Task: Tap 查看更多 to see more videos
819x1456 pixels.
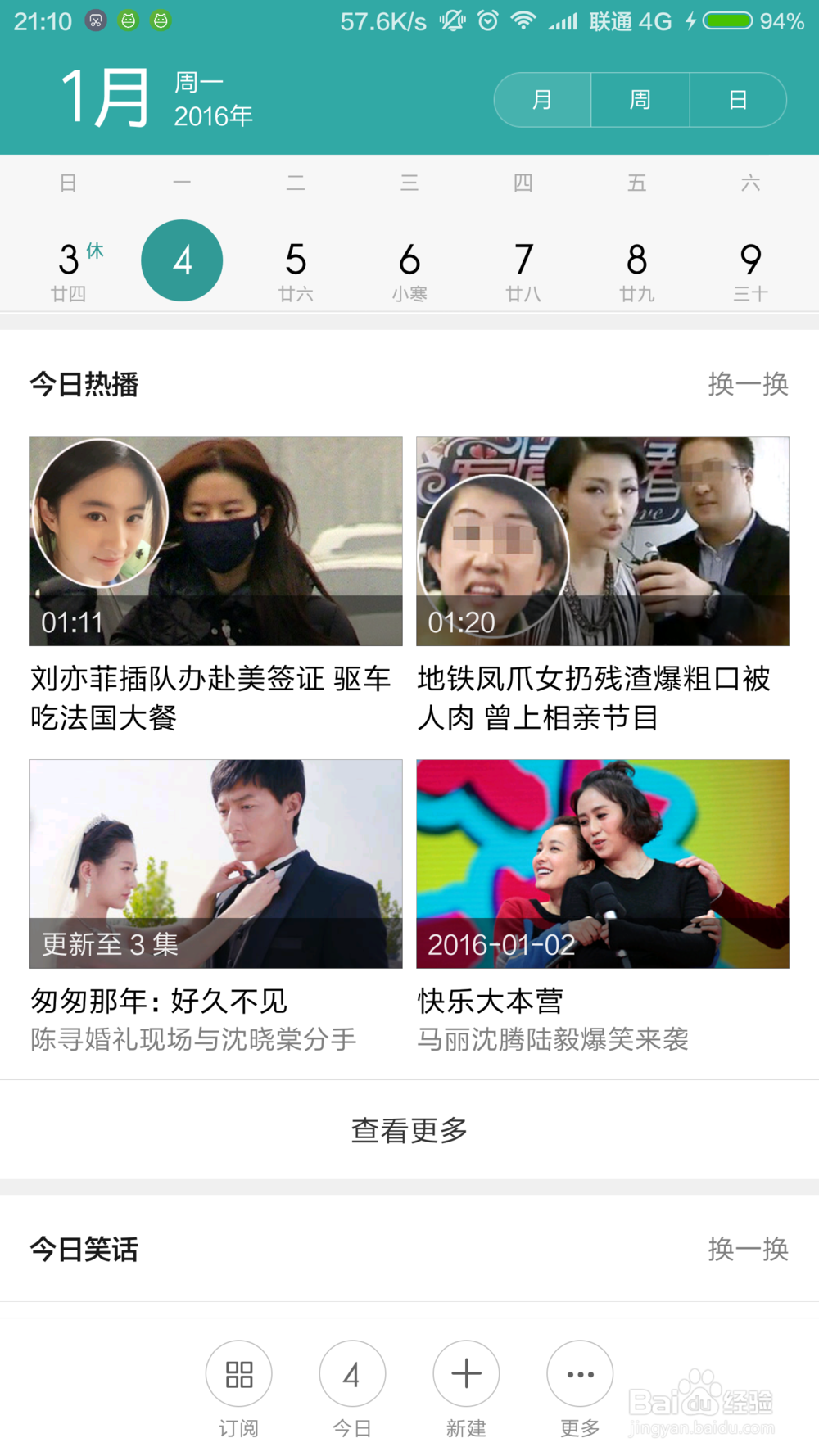Action: 409,1130
